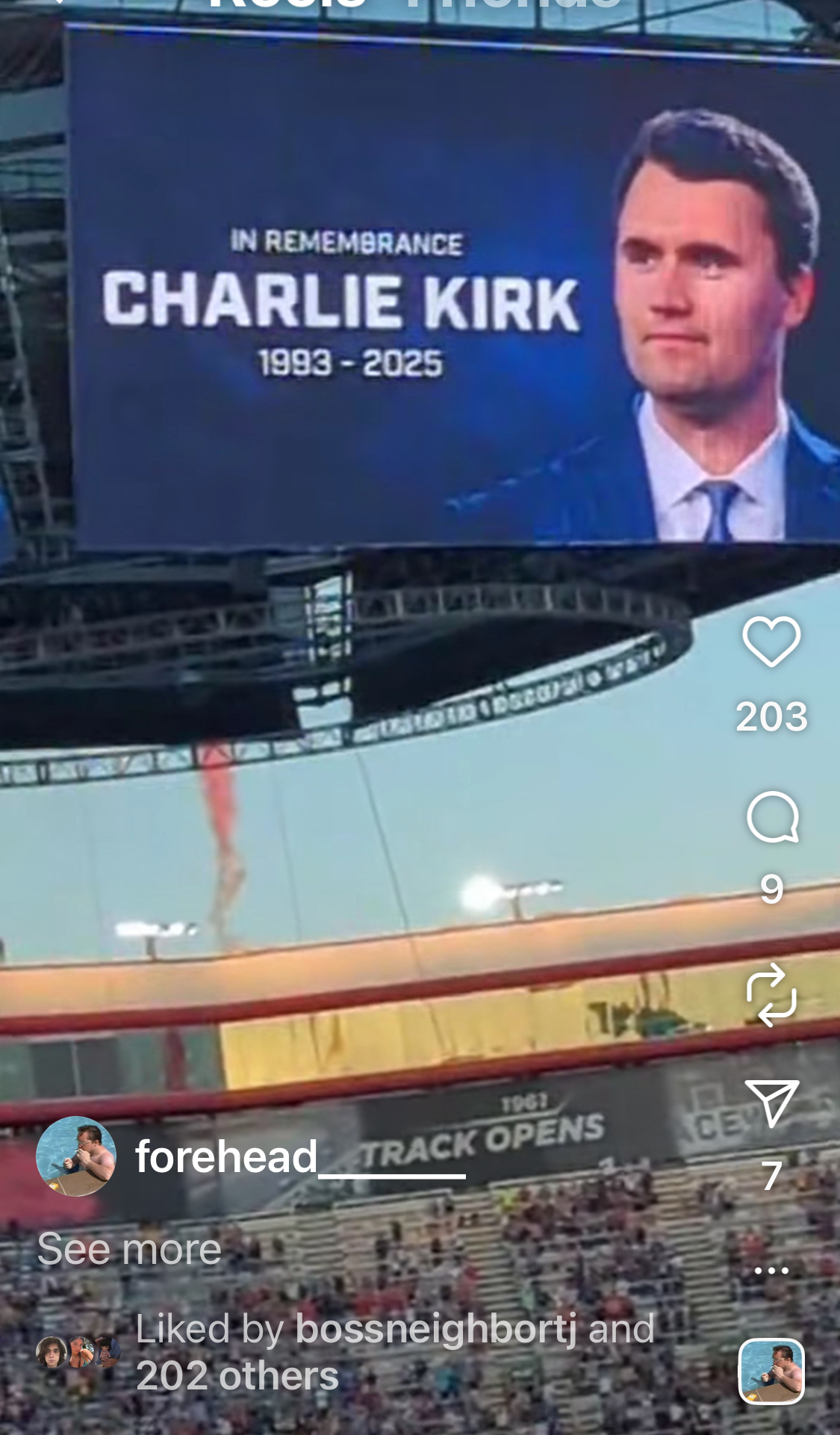The width and height of the screenshot is (840, 1435).
Task: Repost this reel
Action: coord(771,995)
